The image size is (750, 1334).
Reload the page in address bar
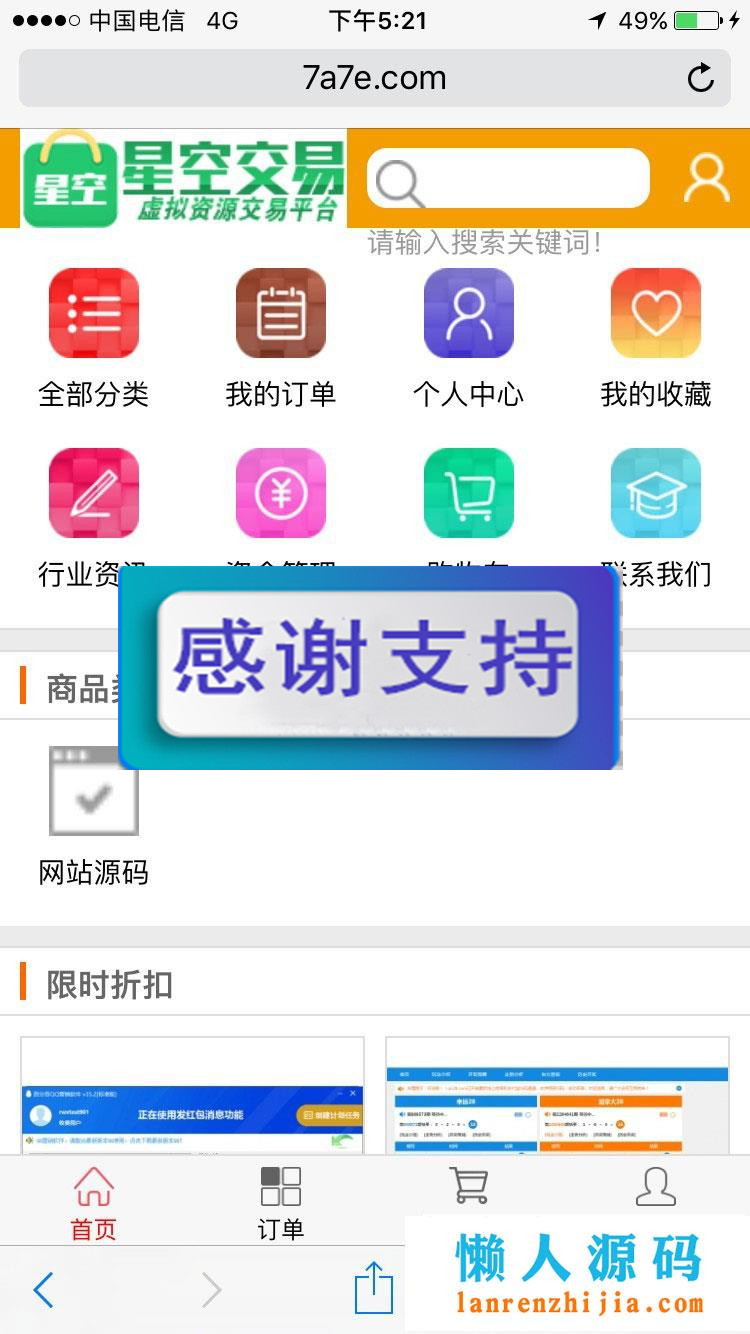pos(701,78)
